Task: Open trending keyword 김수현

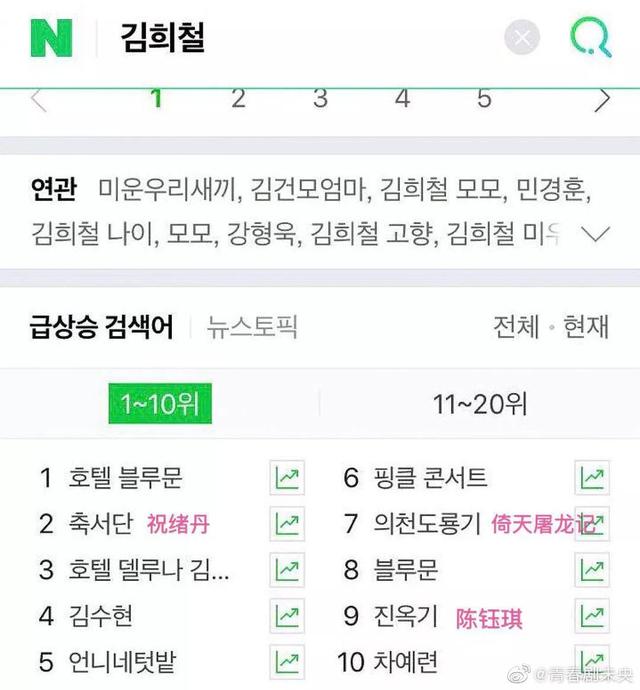Action: (100, 615)
